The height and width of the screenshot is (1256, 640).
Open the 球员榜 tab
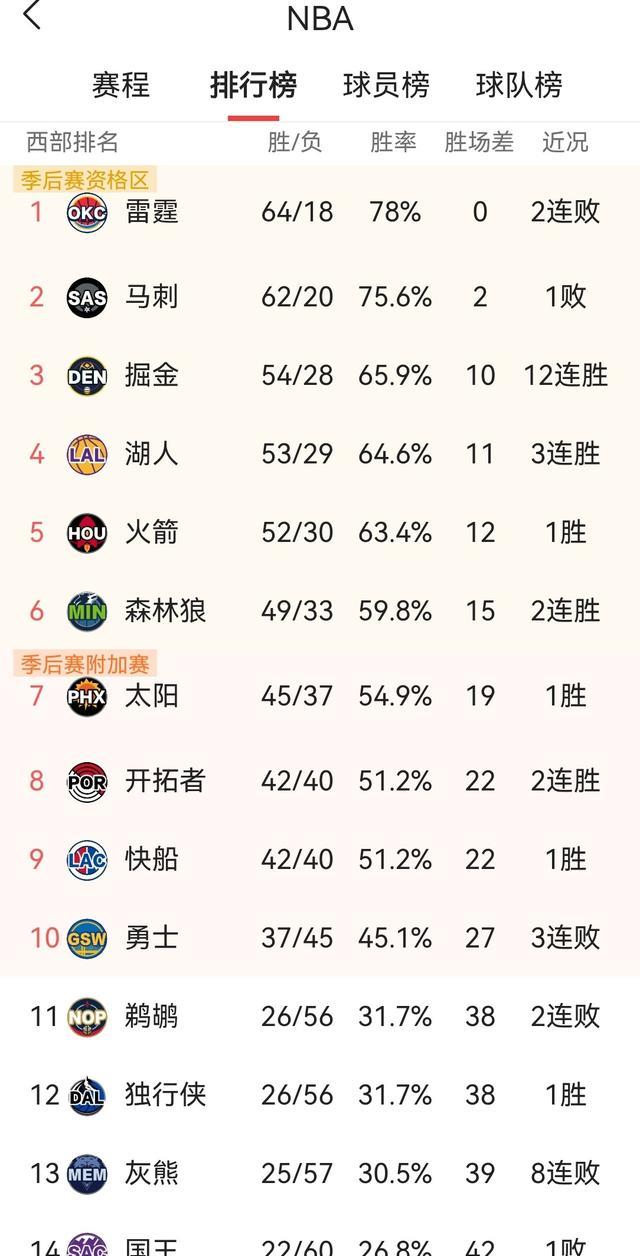[386, 85]
